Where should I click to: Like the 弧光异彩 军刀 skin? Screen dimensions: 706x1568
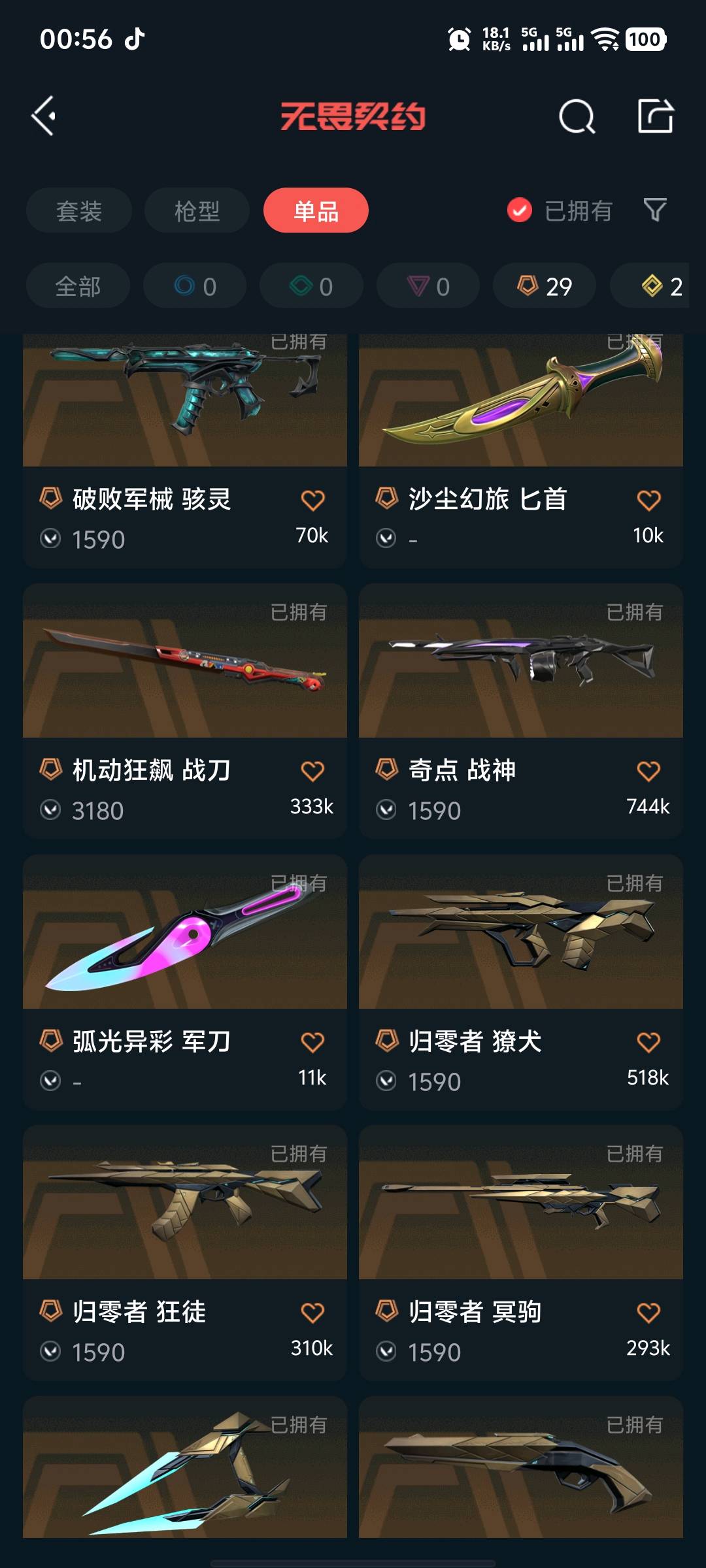coord(312,1042)
